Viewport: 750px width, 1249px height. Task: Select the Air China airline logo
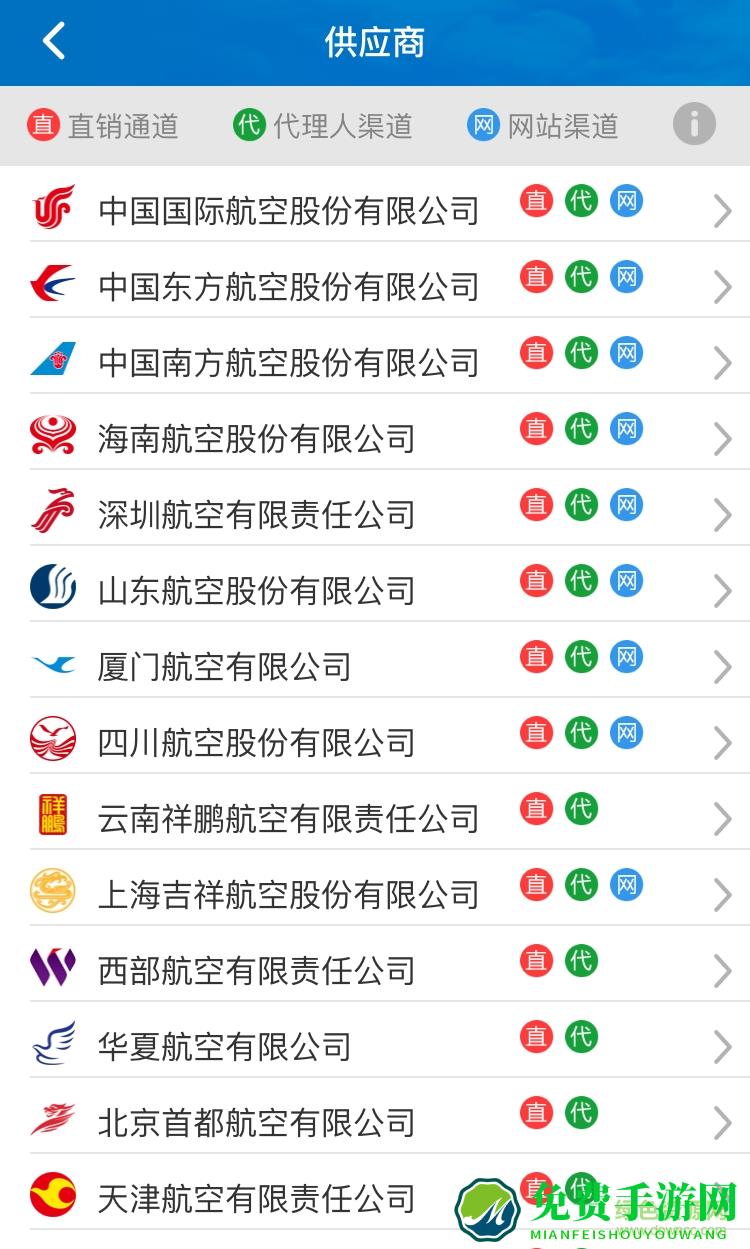click(54, 210)
